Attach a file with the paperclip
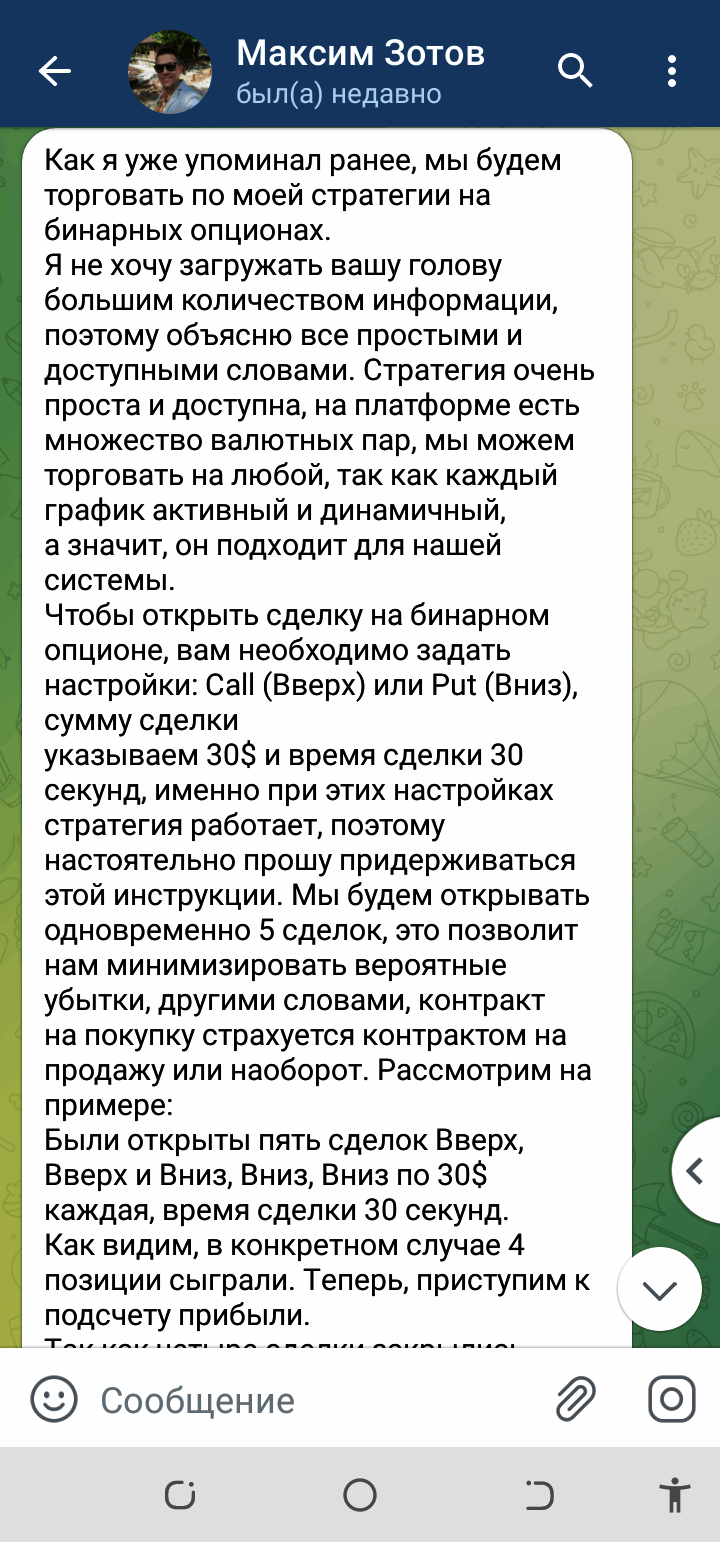Viewport: 720px width, 1542px height. [576, 1399]
